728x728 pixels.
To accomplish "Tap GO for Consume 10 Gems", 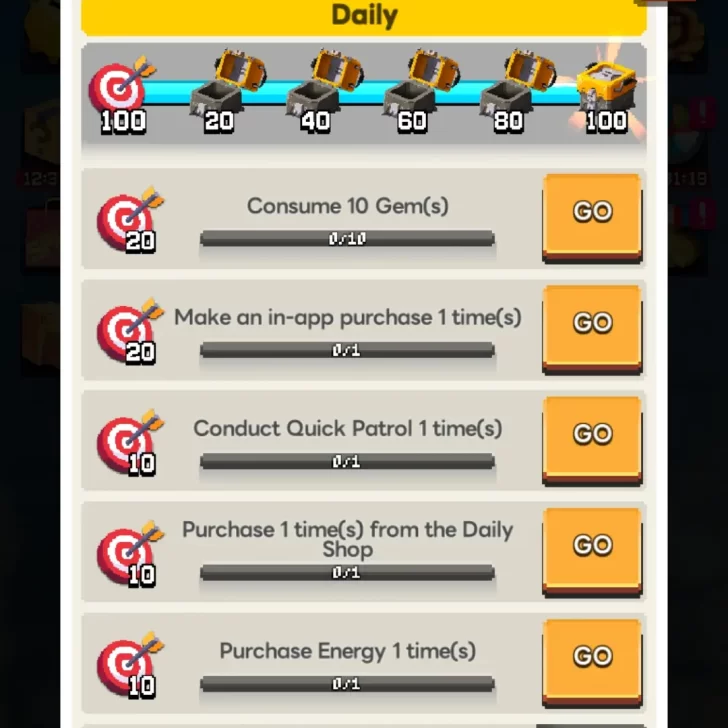I will coord(591,213).
